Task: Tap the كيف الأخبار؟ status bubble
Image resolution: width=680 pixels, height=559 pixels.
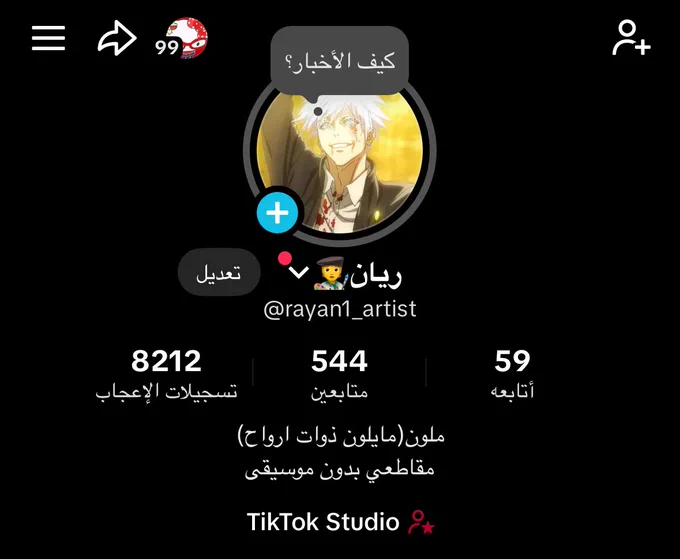Action: coord(340,61)
